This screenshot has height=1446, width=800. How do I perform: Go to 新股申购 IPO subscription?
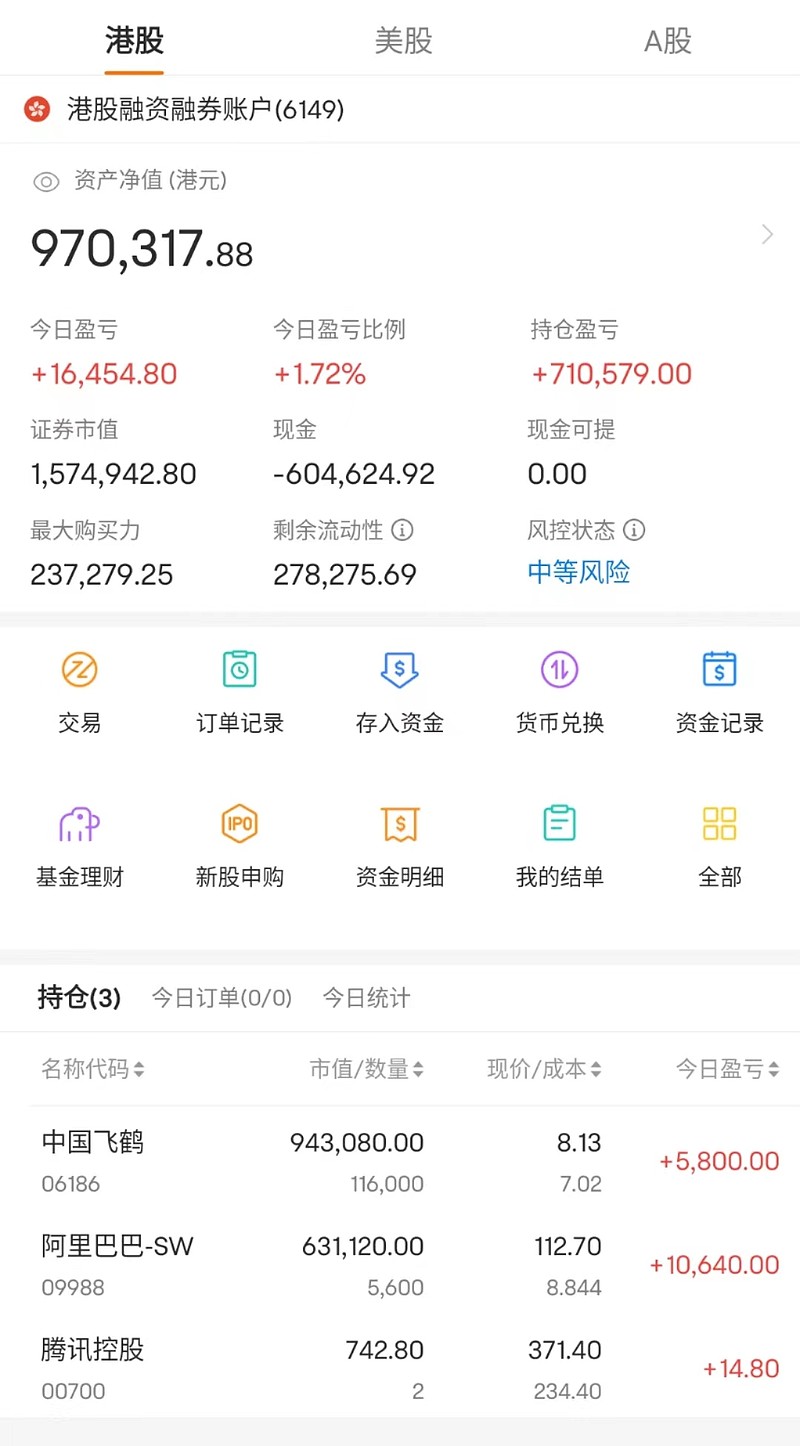(240, 846)
